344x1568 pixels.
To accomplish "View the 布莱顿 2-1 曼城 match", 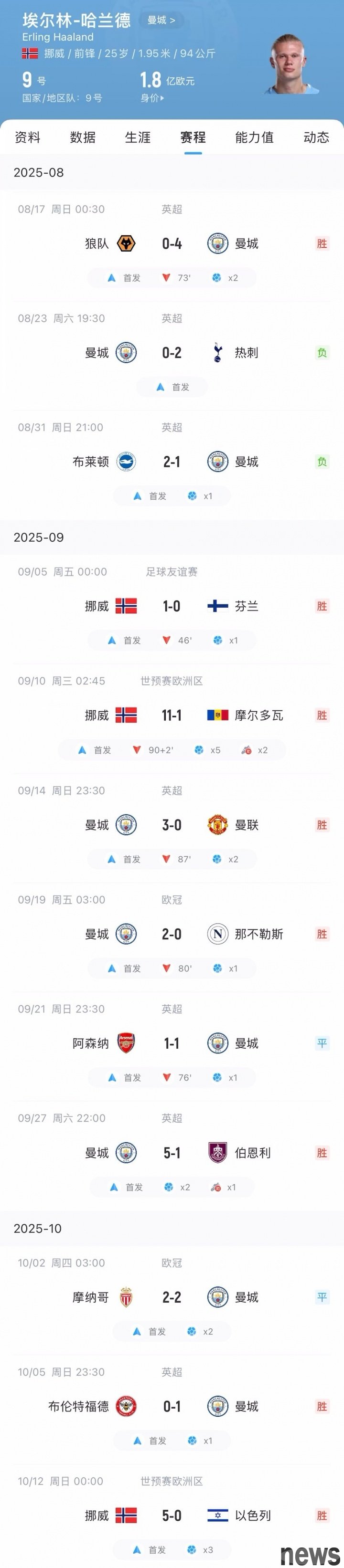I will (172, 462).
